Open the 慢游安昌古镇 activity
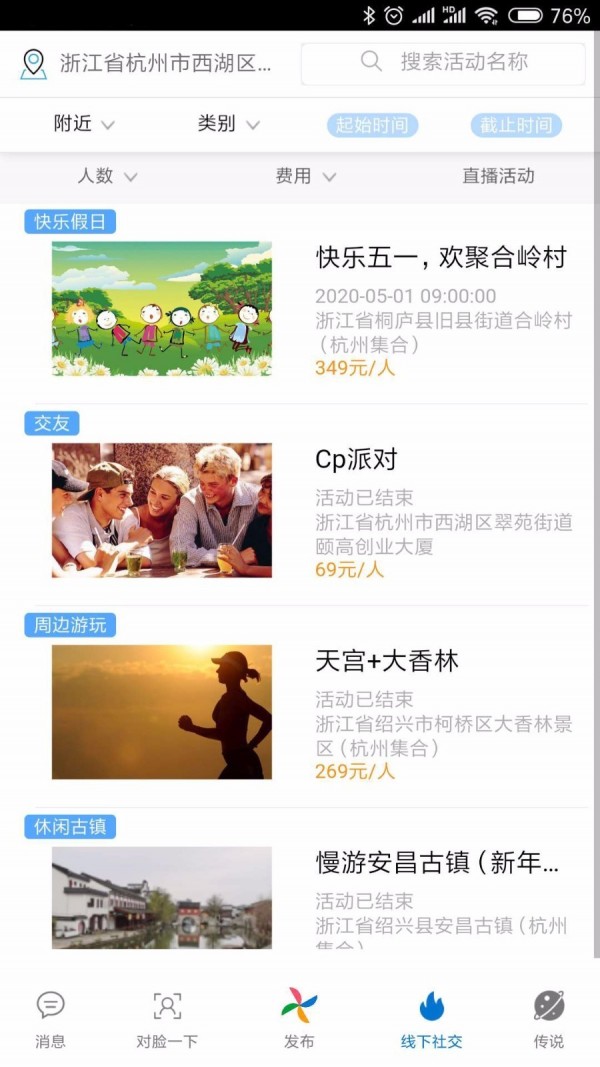The width and height of the screenshot is (600, 1067). [x=436, y=863]
